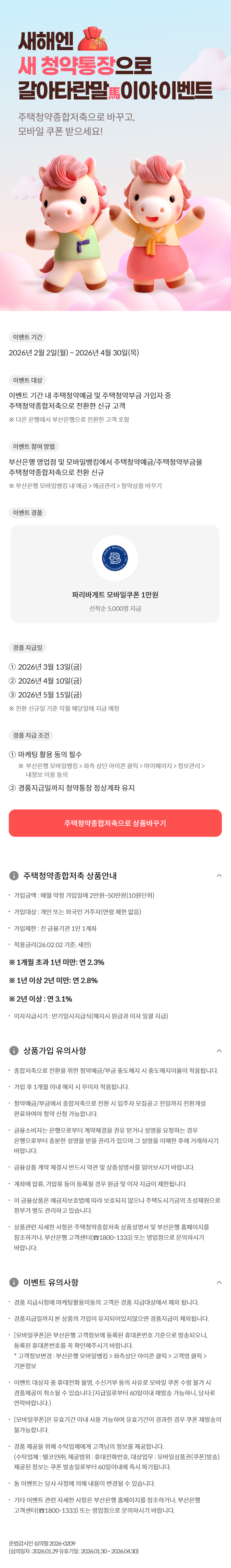Collapse 주택청약종합저축 상품안내 section
The height and width of the screenshot is (1568, 231).
coord(219,875)
